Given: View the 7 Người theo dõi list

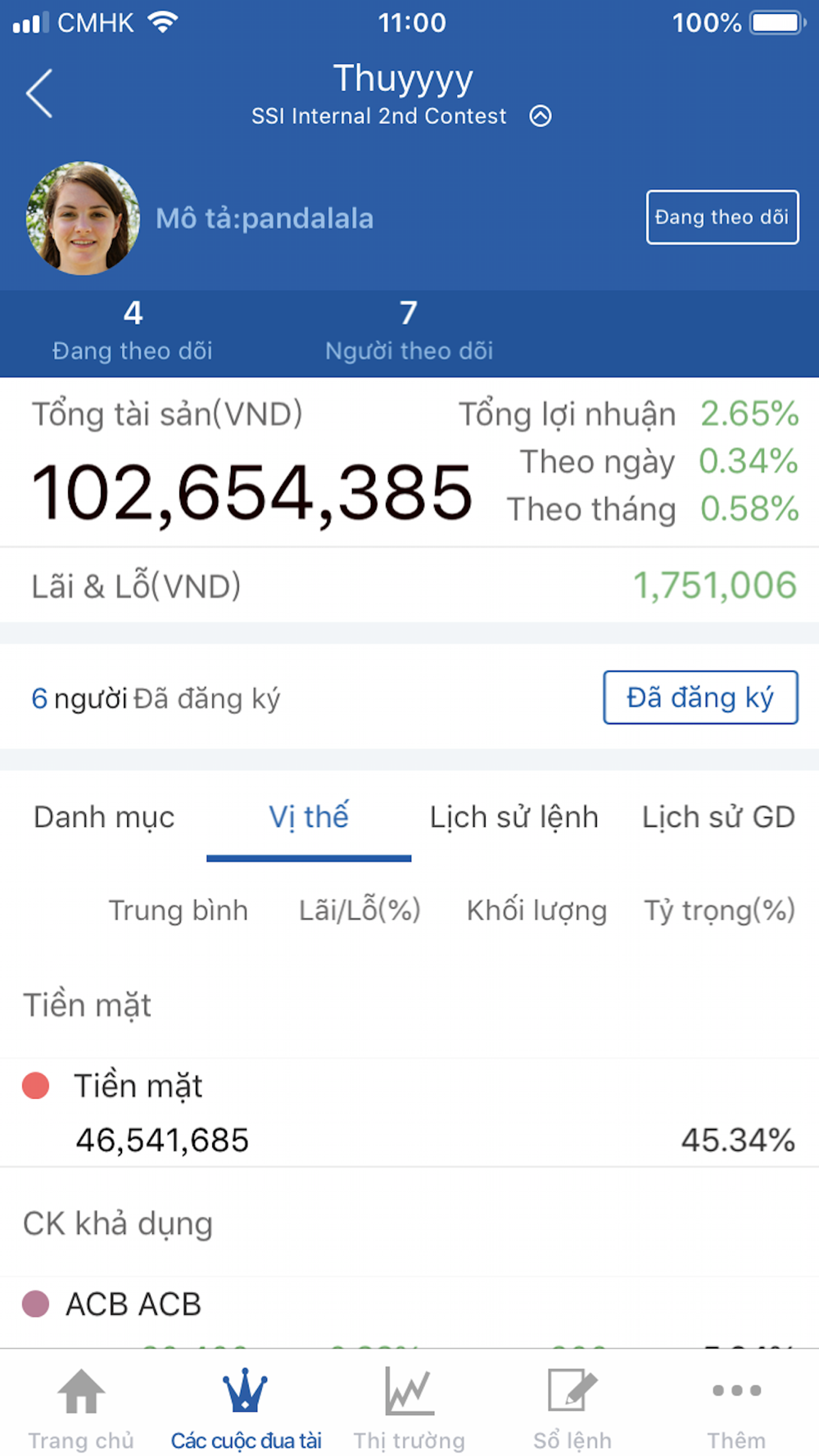Looking at the screenshot, I should click(x=409, y=332).
